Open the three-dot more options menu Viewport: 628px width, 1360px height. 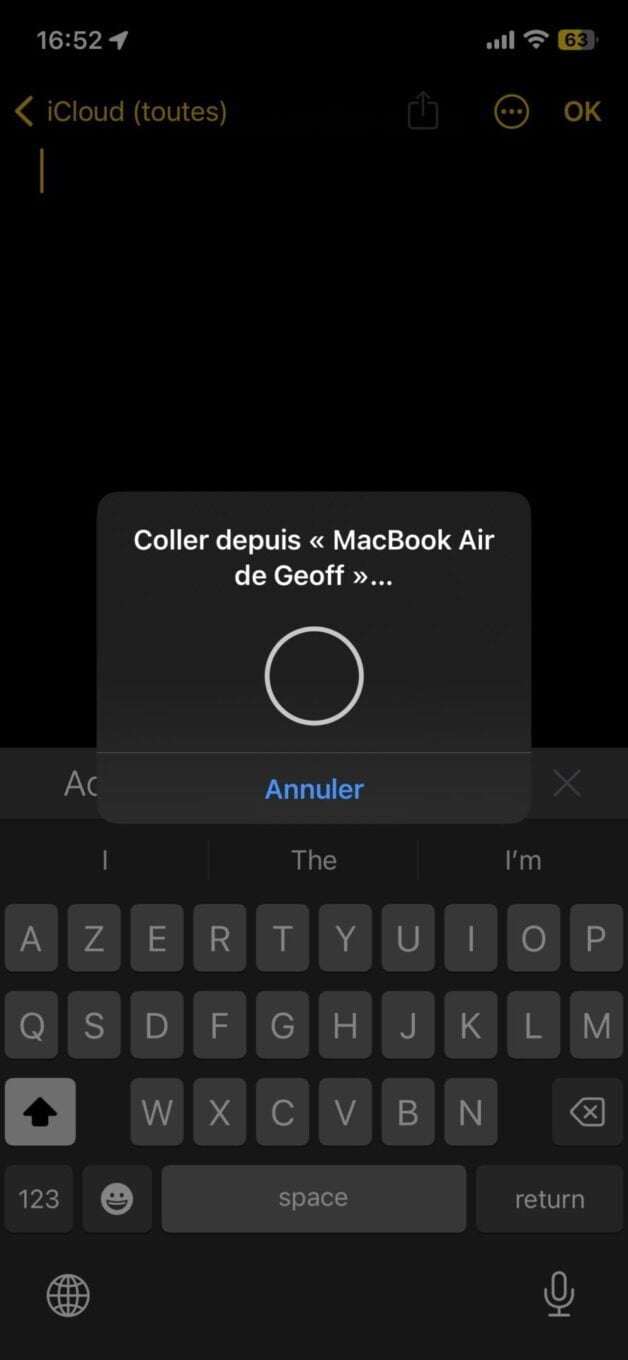[511, 111]
